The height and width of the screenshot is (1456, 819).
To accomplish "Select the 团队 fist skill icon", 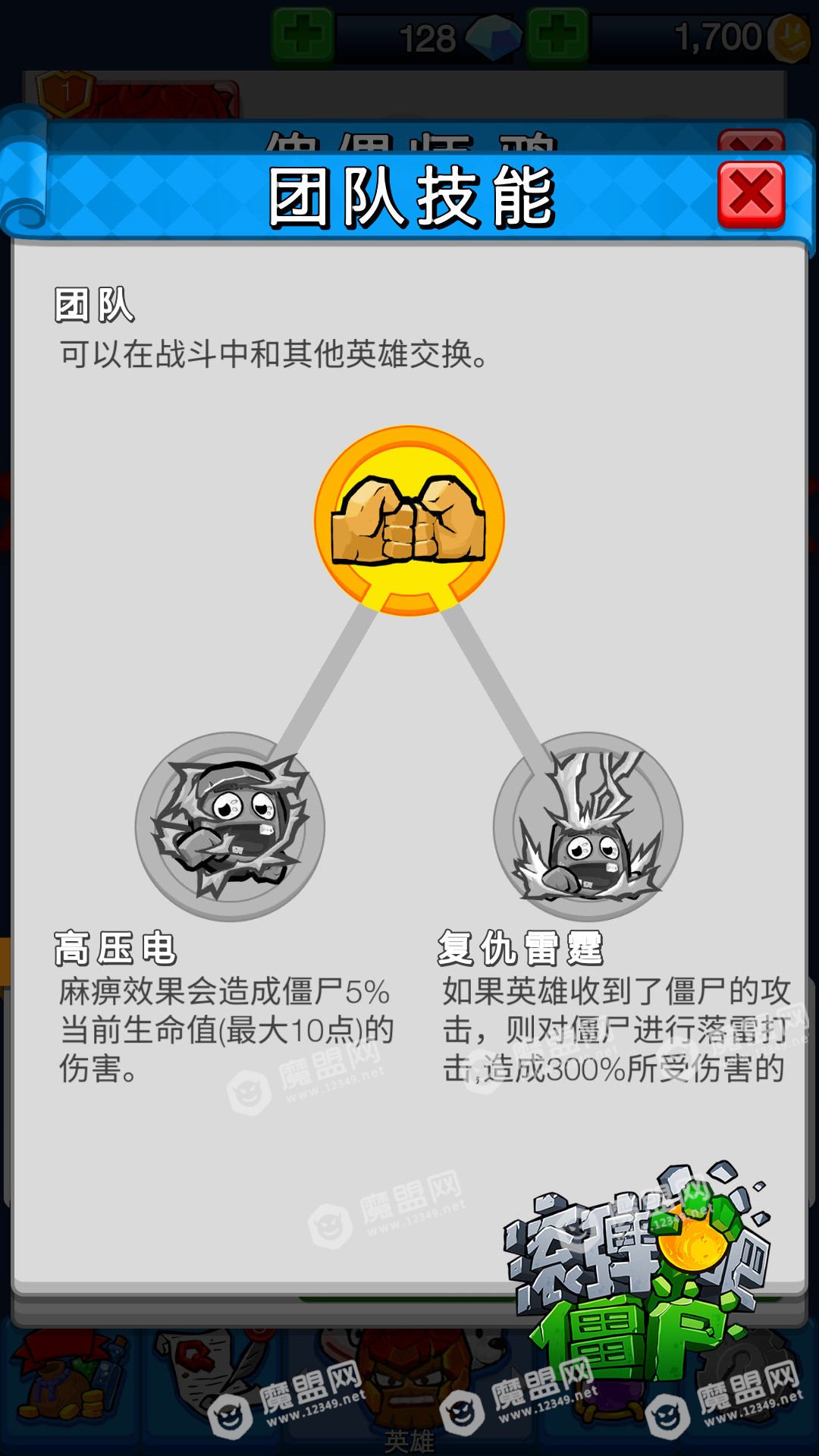I will point(409,520).
